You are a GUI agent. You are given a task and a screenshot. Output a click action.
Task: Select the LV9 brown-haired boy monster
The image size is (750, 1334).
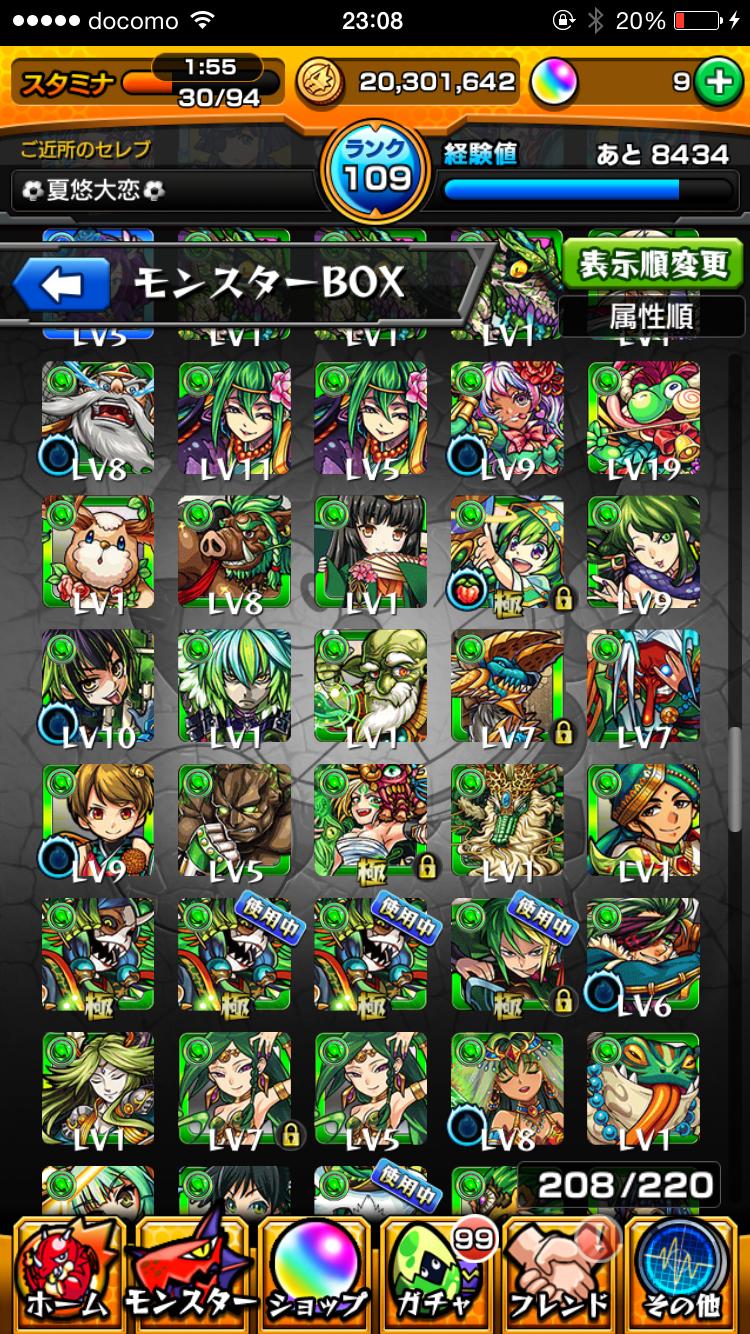(98, 820)
